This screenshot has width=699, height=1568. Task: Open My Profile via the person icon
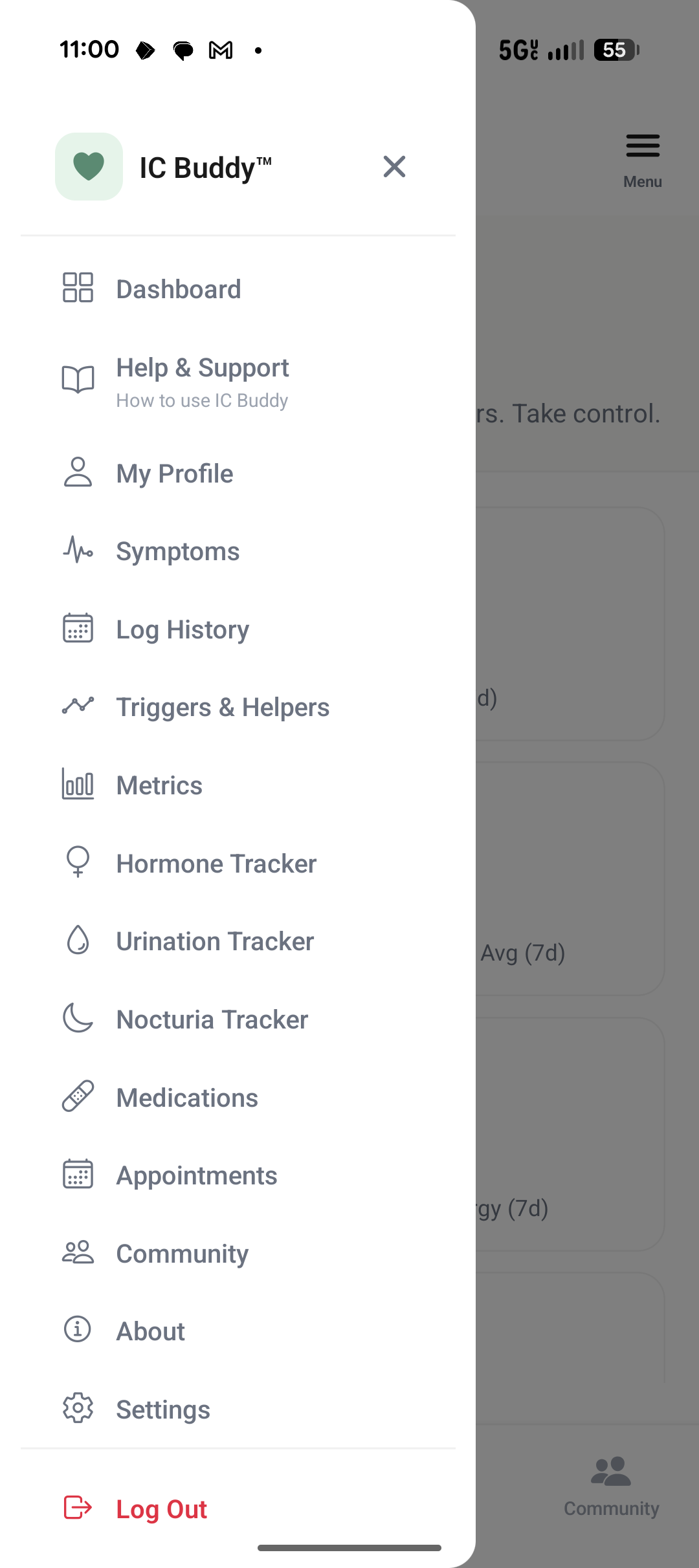(x=78, y=473)
